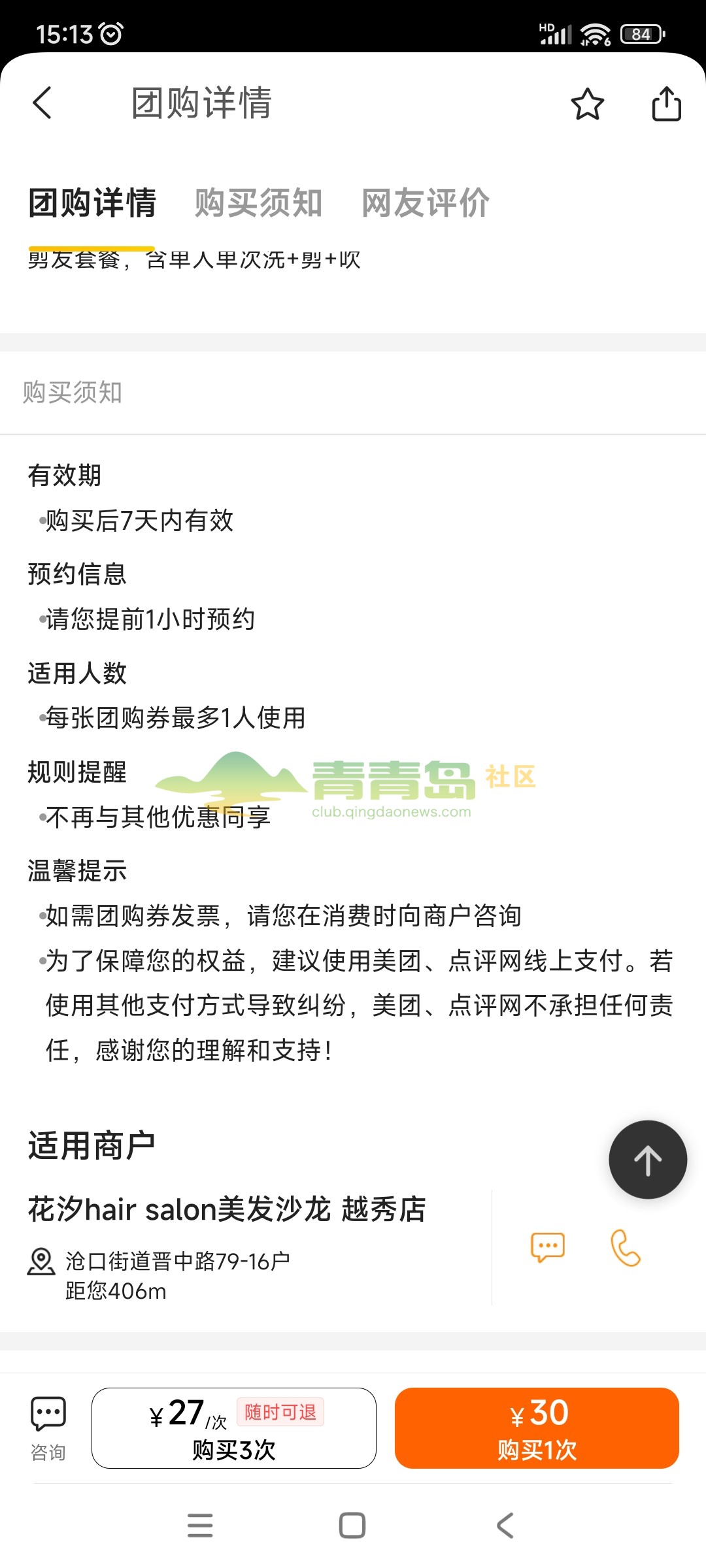This screenshot has height=1568, width=706.
Task: Go back from 团购详情 page
Action: click(42, 103)
